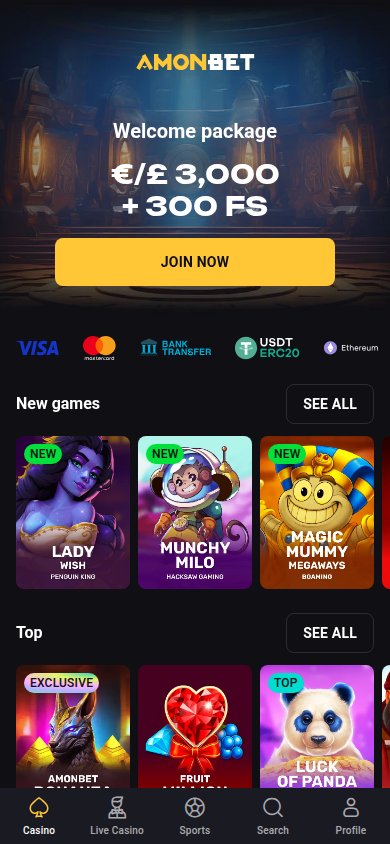Go to the Sports tab
390x844 pixels.
point(195,816)
